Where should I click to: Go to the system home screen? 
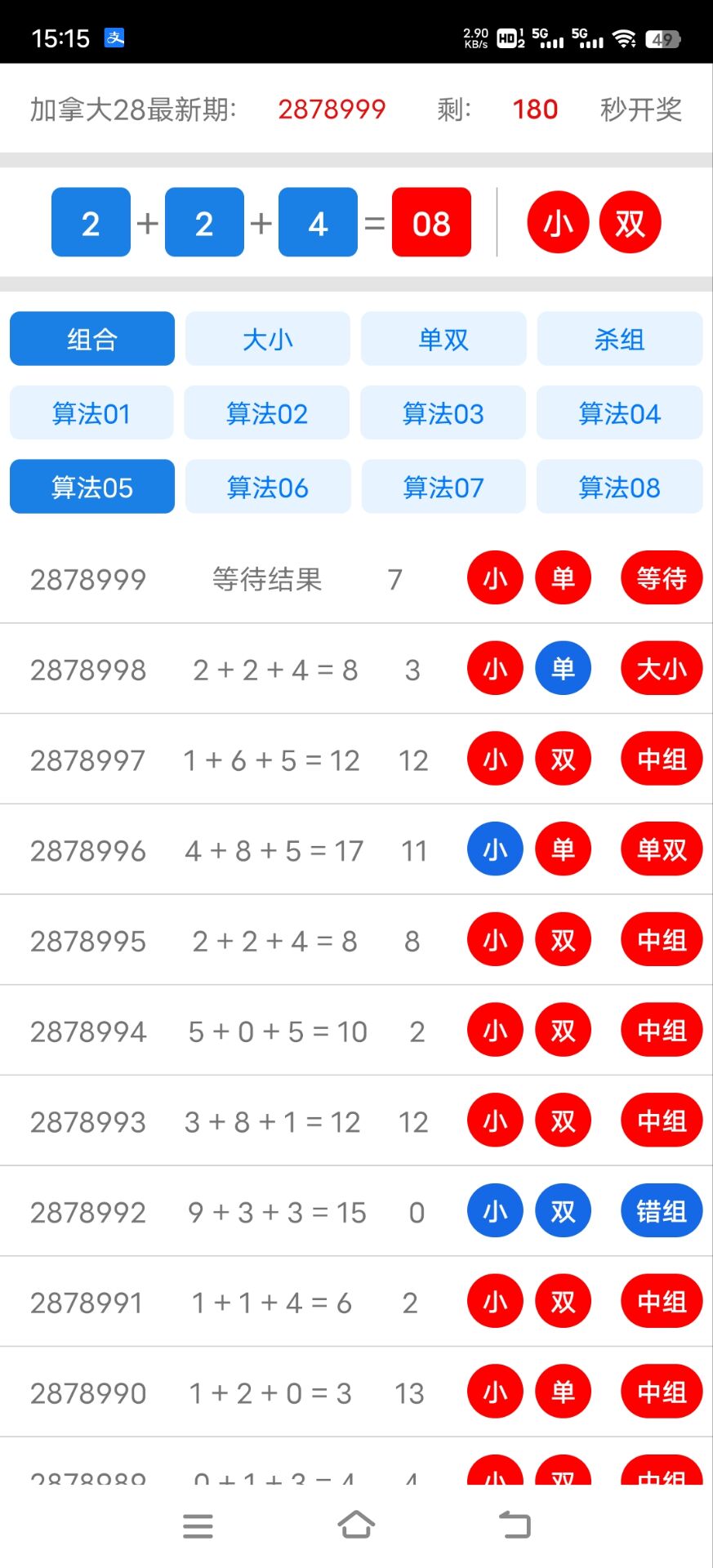[356, 1525]
